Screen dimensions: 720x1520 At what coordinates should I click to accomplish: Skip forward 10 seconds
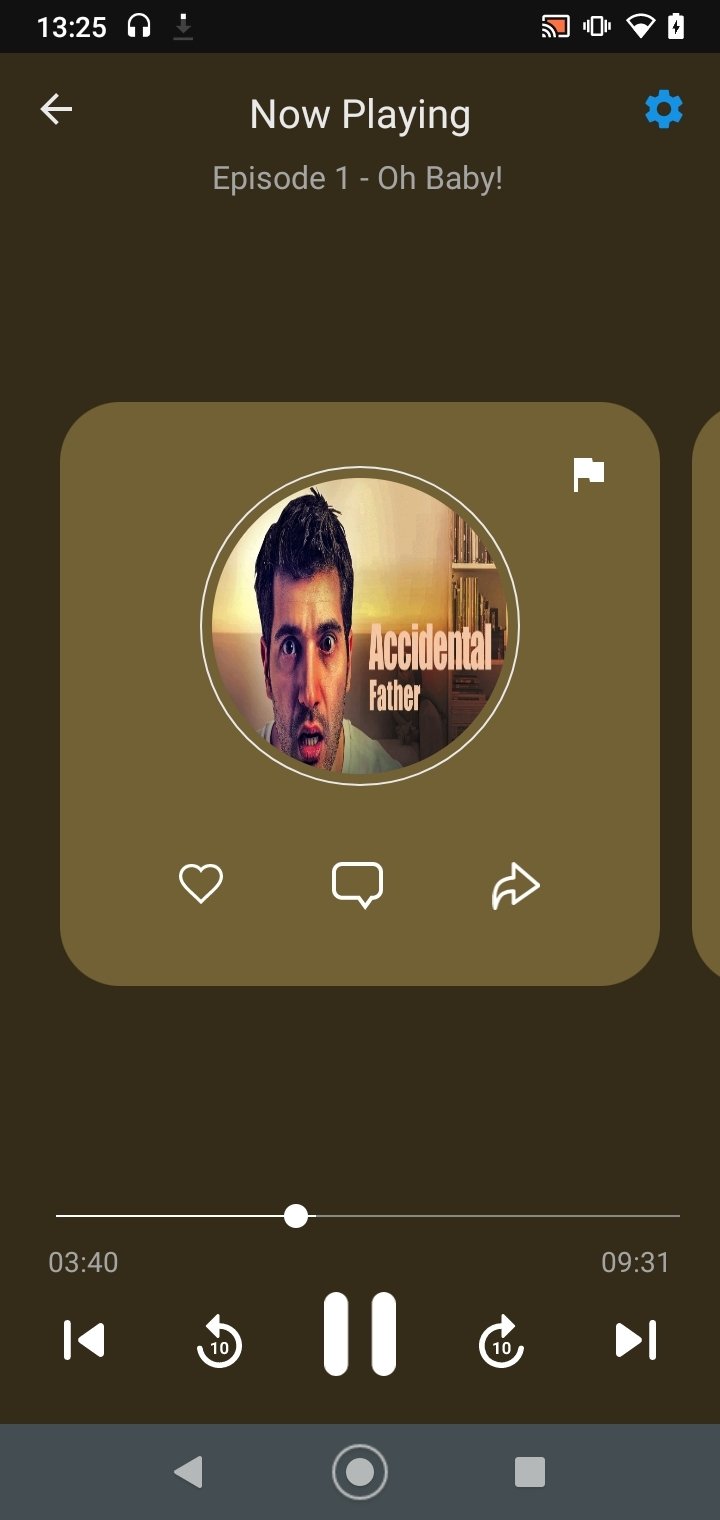[501, 1341]
